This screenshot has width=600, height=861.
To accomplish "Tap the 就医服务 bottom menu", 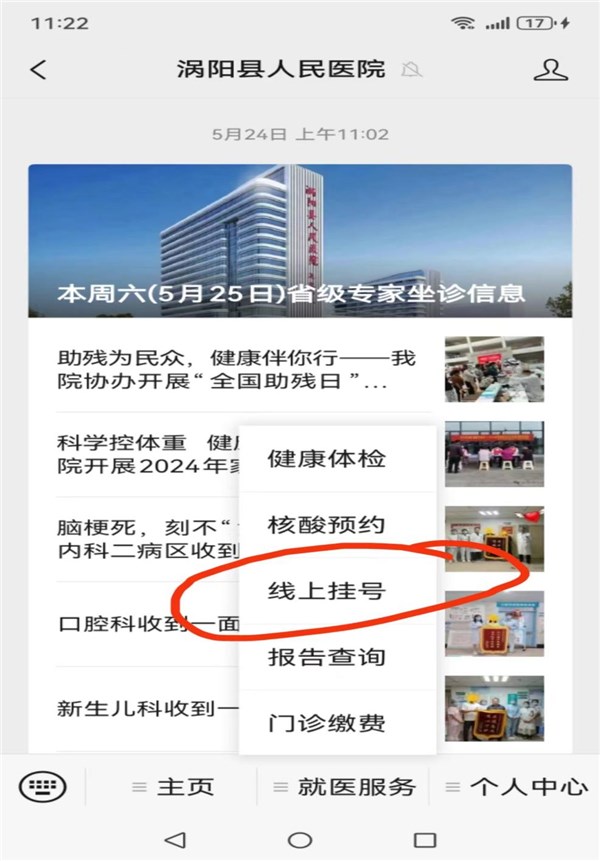I will [x=343, y=786].
